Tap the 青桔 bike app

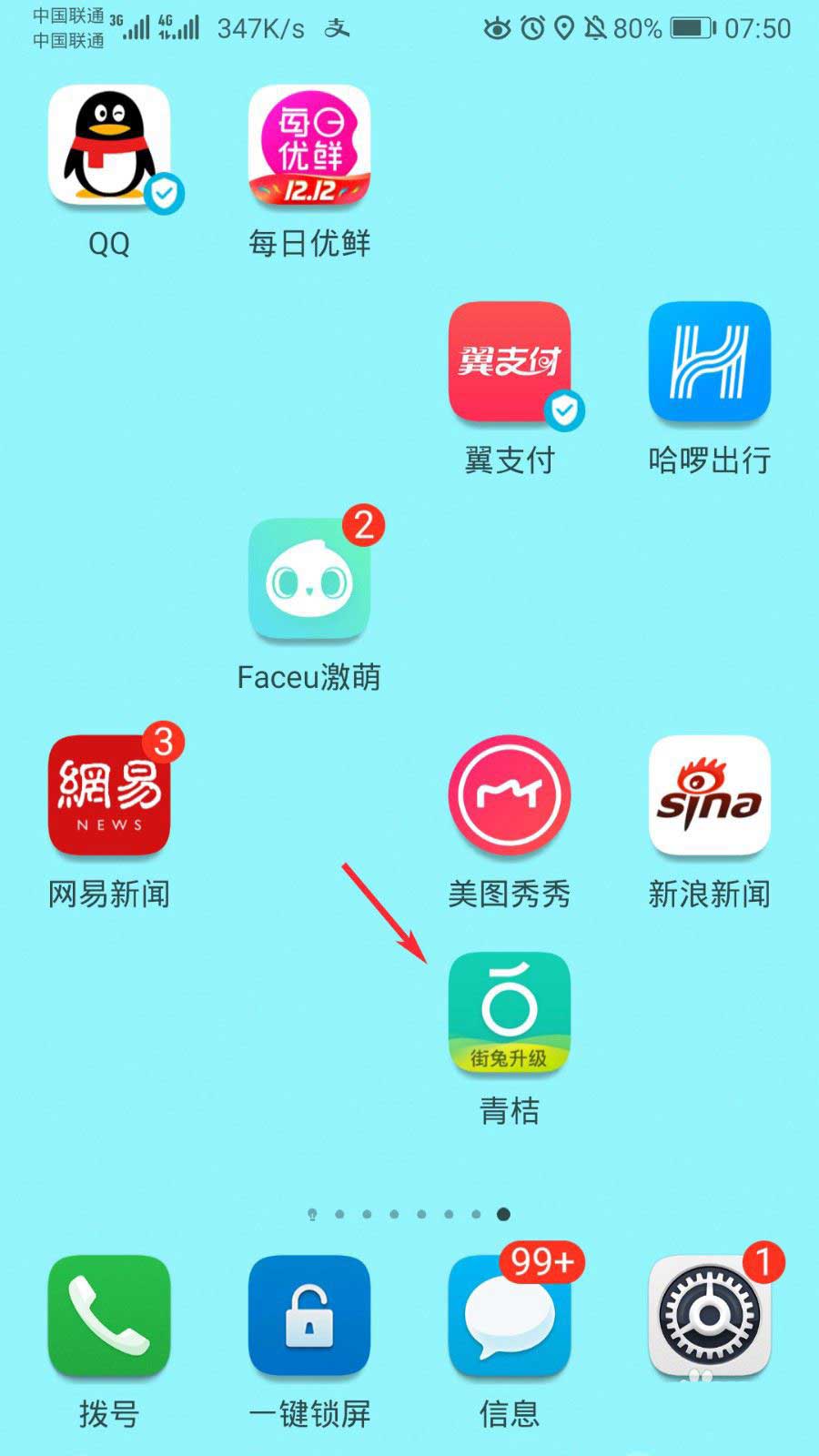point(510,1013)
